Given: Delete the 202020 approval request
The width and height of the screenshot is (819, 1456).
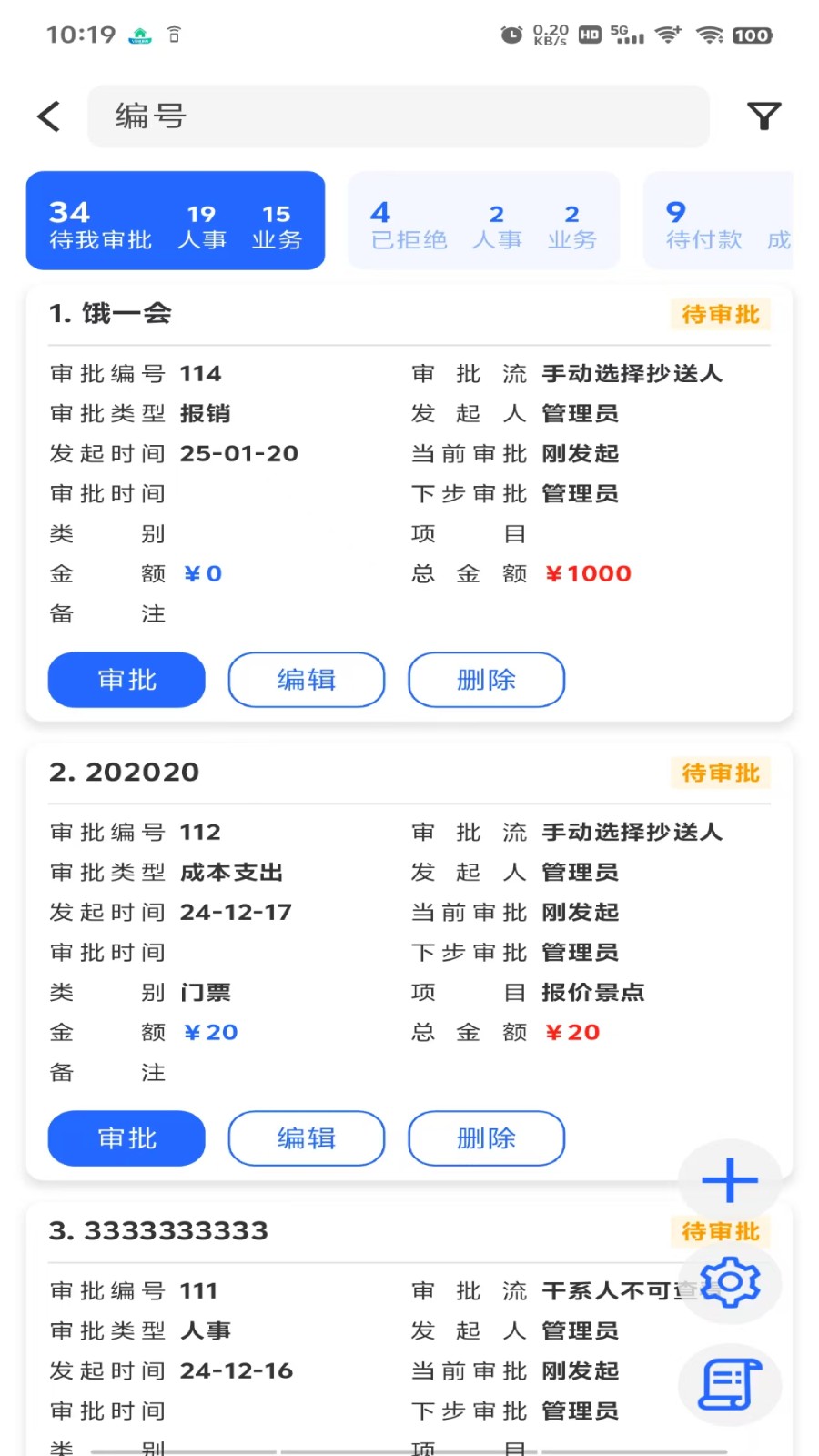Looking at the screenshot, I should (486, 1138).
